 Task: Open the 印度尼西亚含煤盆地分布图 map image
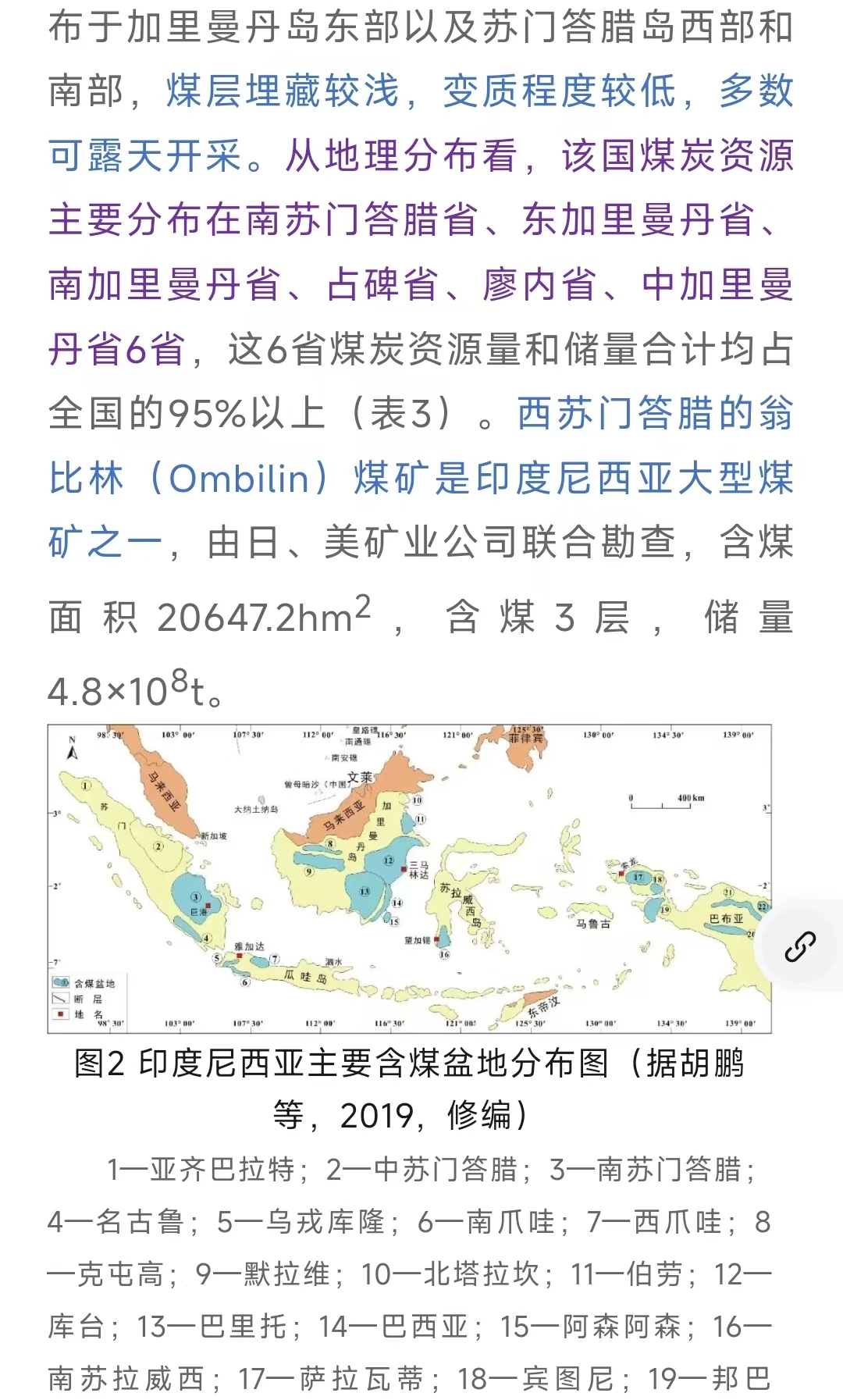[409, 878]
